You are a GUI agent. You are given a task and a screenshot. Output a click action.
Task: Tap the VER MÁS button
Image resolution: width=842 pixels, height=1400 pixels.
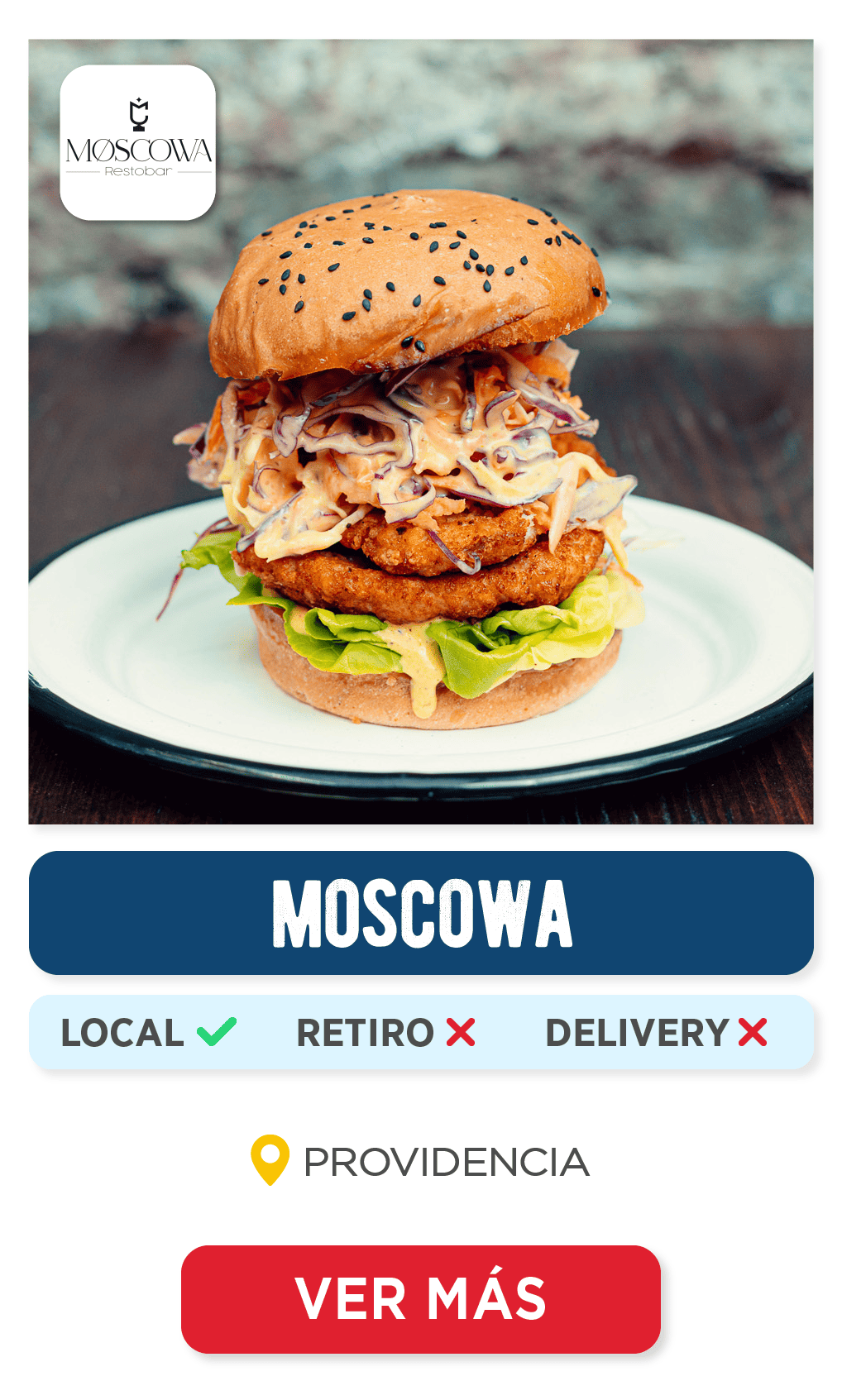tap(420, 1298)
